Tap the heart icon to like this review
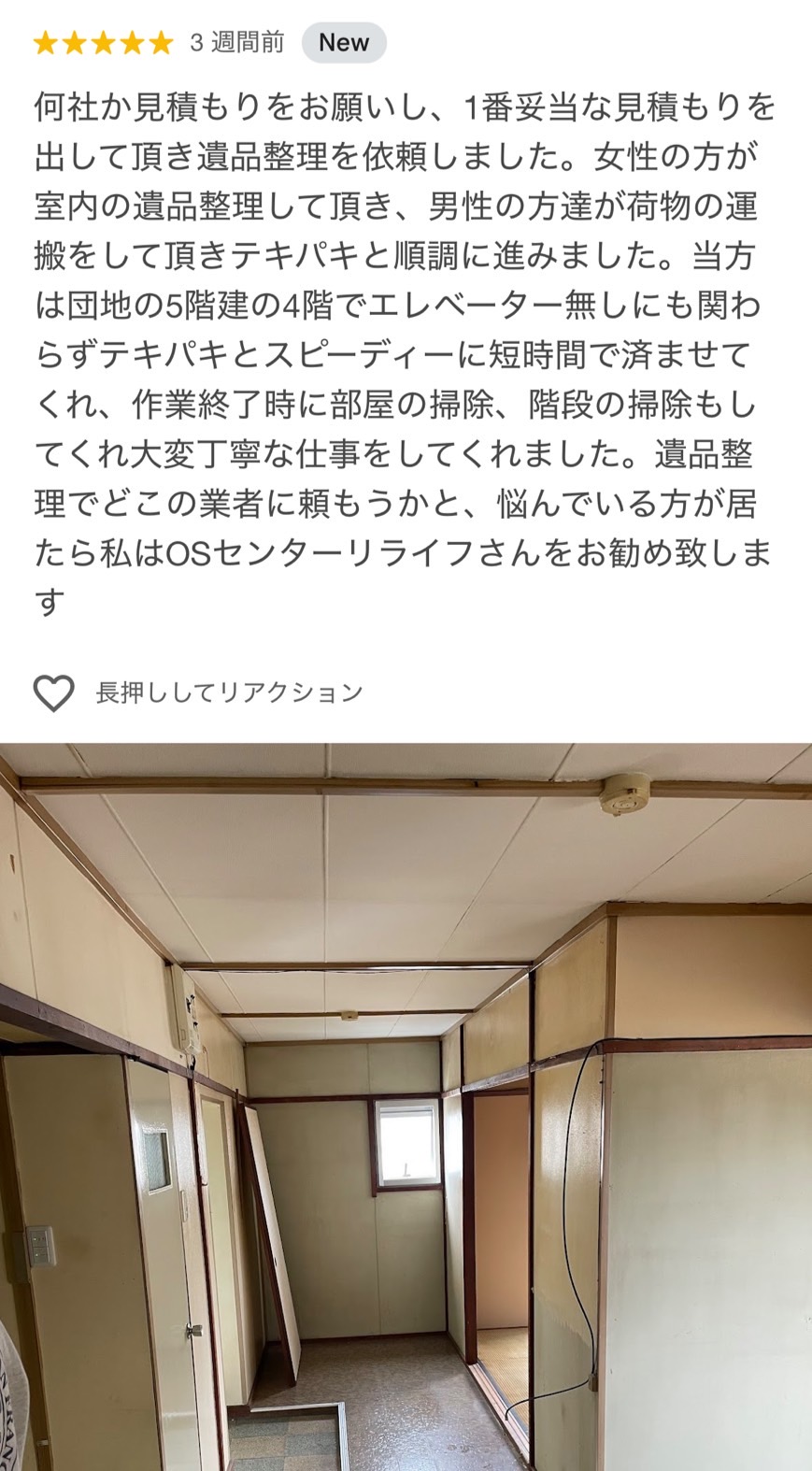Screen dimensions: 812x1471 [x=53, y=693]
